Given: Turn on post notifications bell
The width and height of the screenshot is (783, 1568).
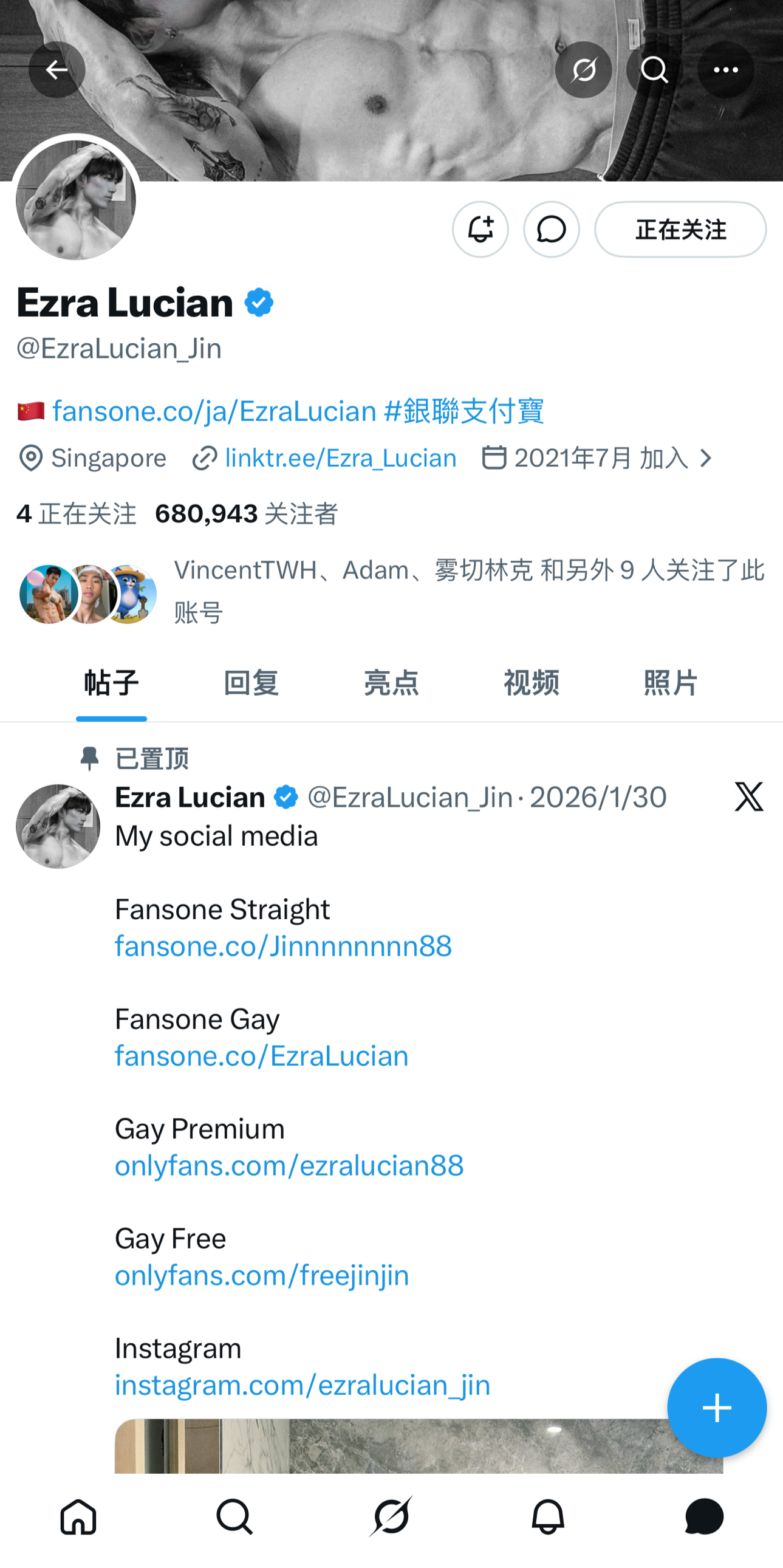Looking at the screenshot, I should 480,230.
